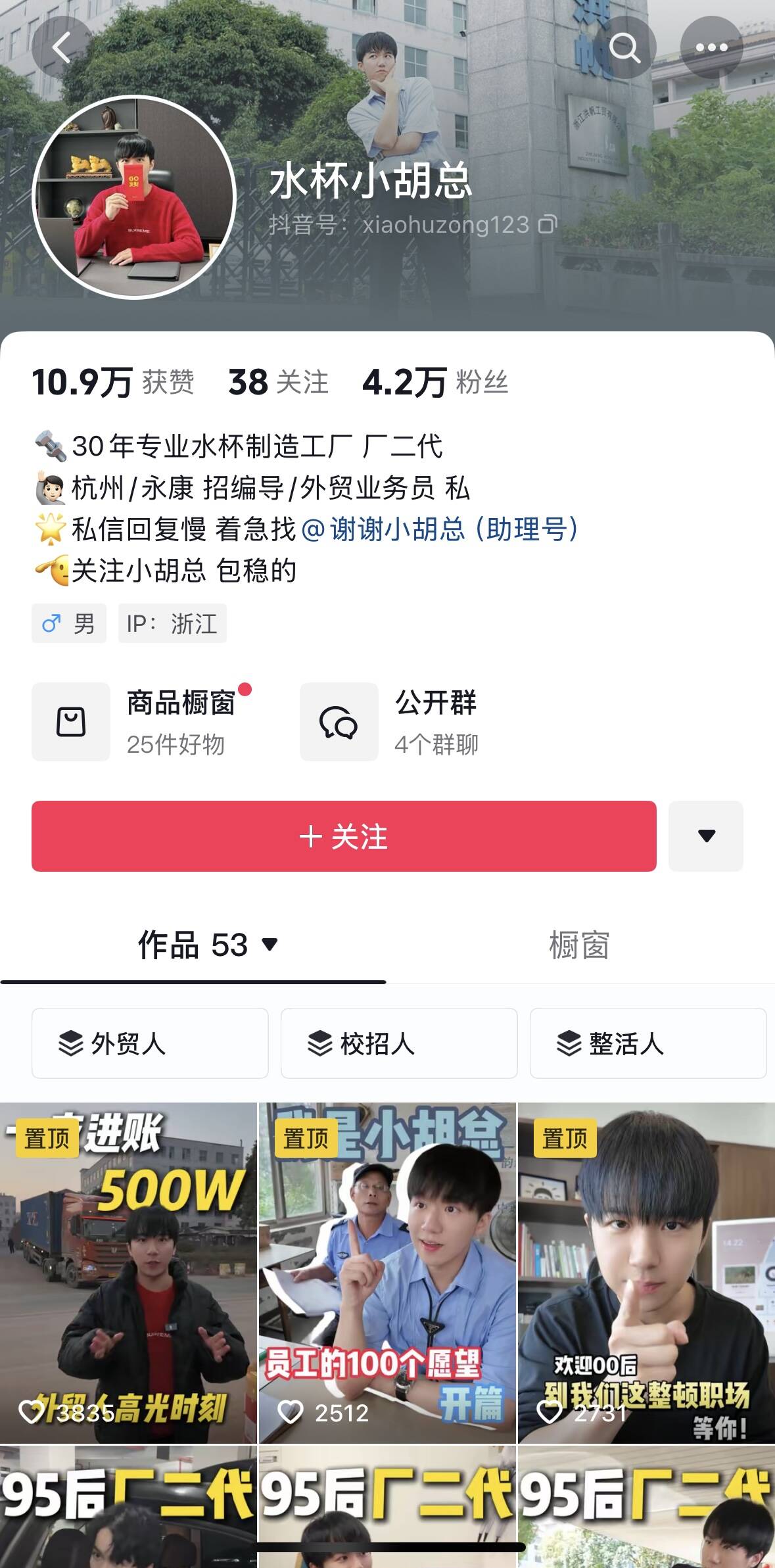The width and height of the screenshot is (775, 1568).
Task: Open the 4.2万 粉丝 followers list
Action: click(x=435, y=383)
